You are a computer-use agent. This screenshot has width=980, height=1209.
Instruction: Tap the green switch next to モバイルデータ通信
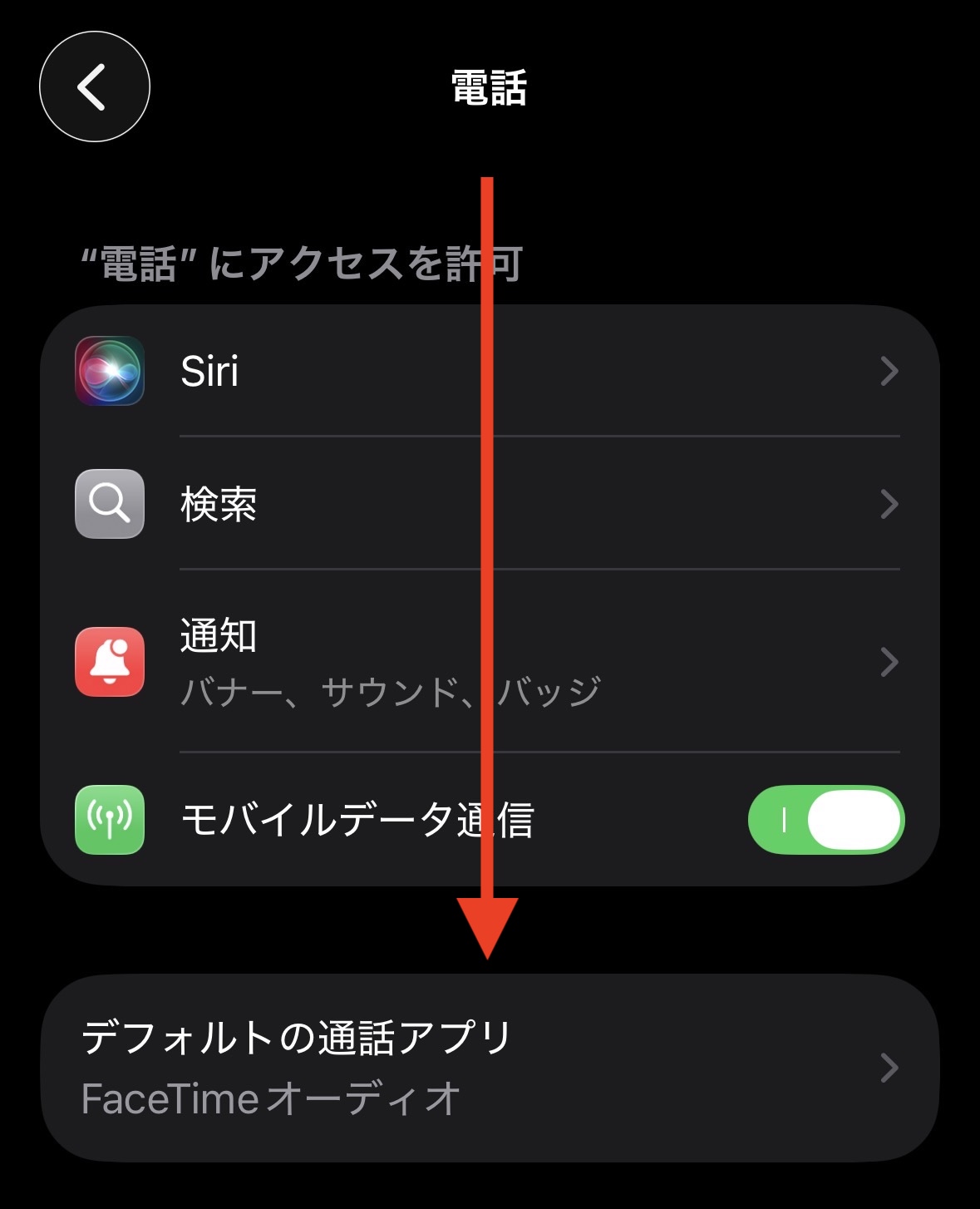(827, 820)
